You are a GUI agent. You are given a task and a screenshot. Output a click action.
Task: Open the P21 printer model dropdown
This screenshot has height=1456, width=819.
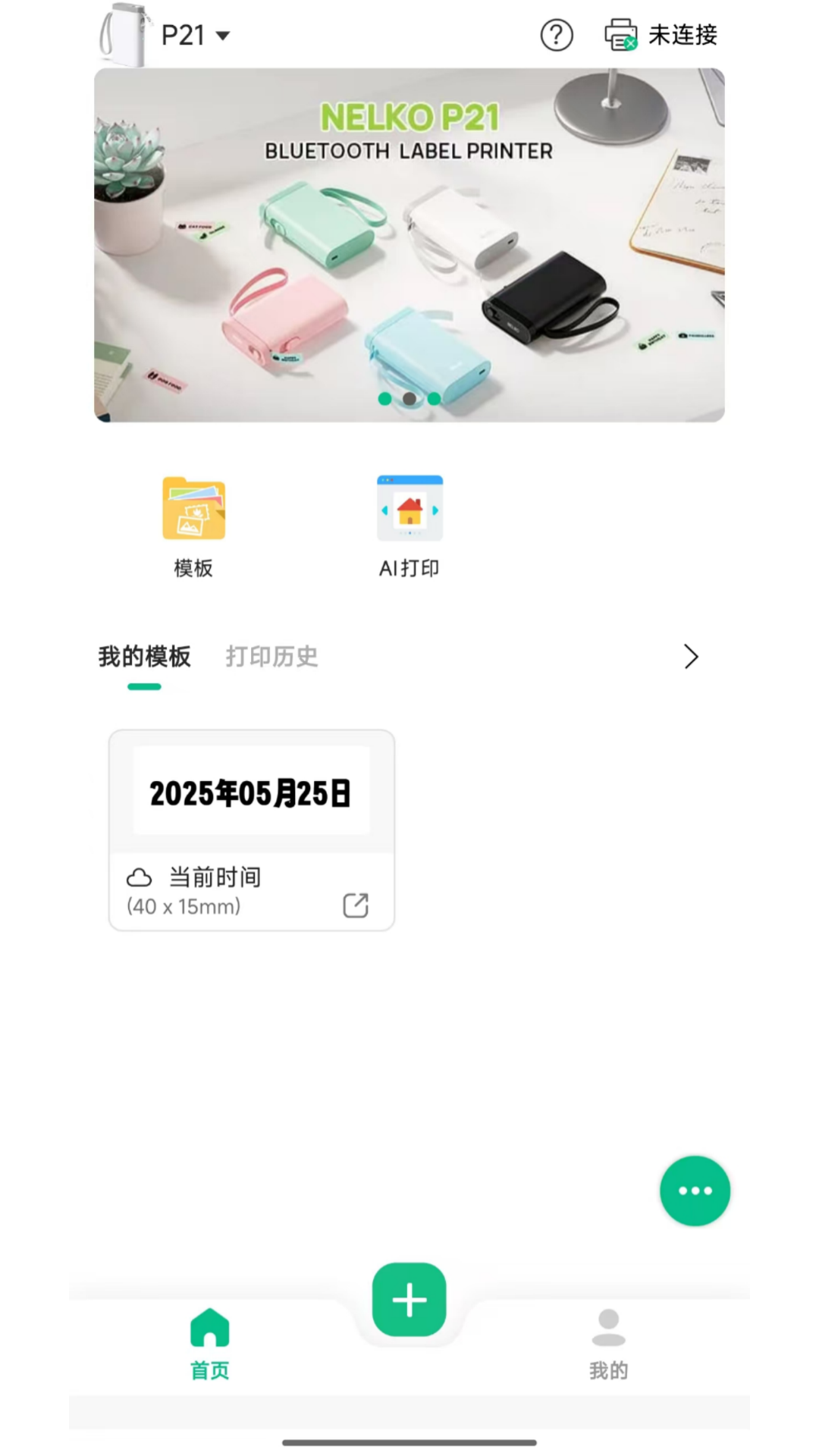coord(194,36)
